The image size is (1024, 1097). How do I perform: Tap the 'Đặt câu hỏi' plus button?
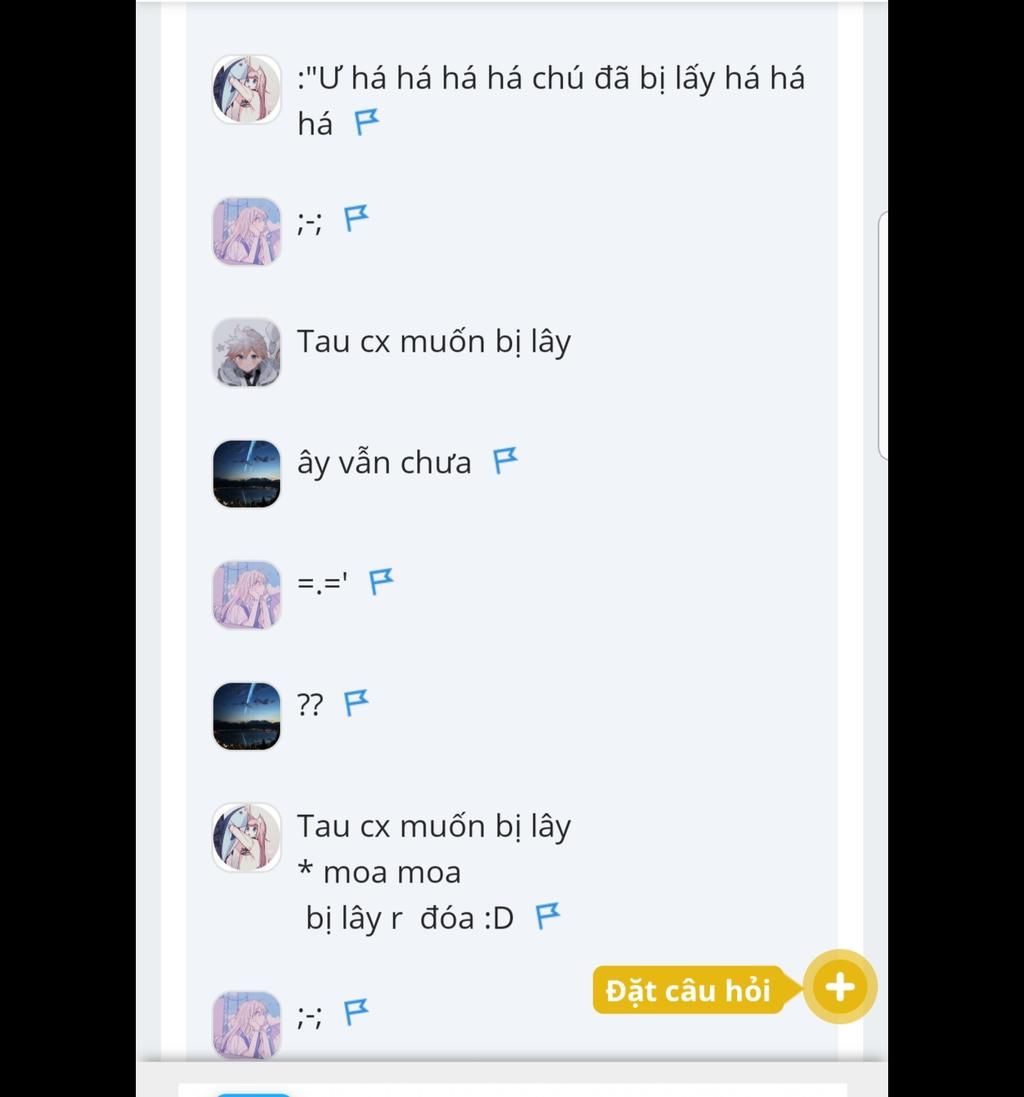pos(840,987)
